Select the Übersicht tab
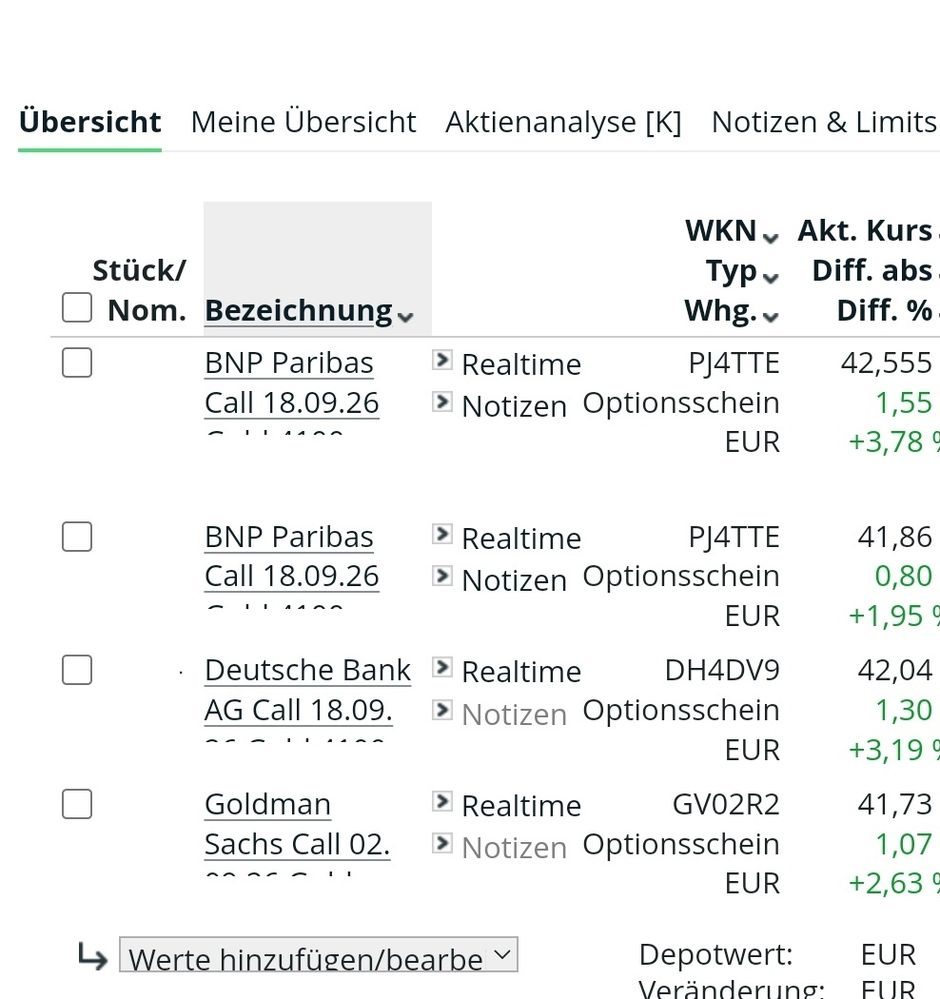Screen dimensions: 940x999 click(x=90, y=122)
